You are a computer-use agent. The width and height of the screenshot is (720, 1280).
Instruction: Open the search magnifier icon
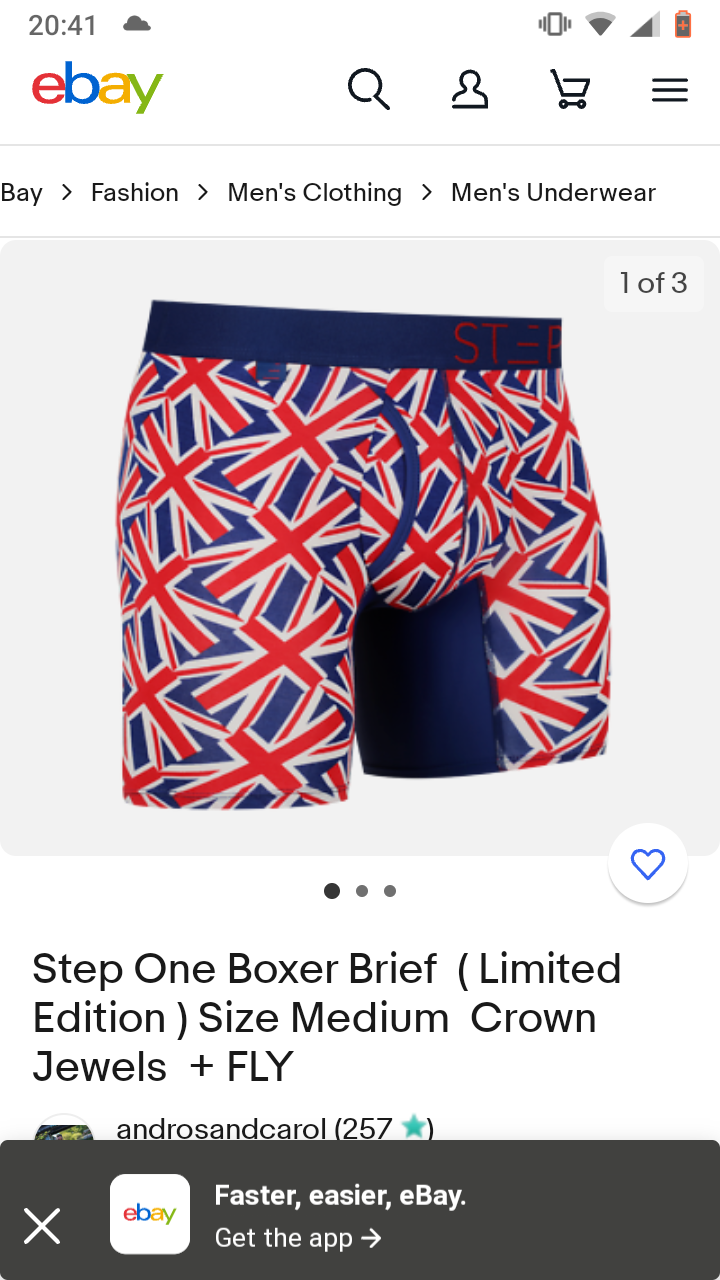(x=368, y=90)
